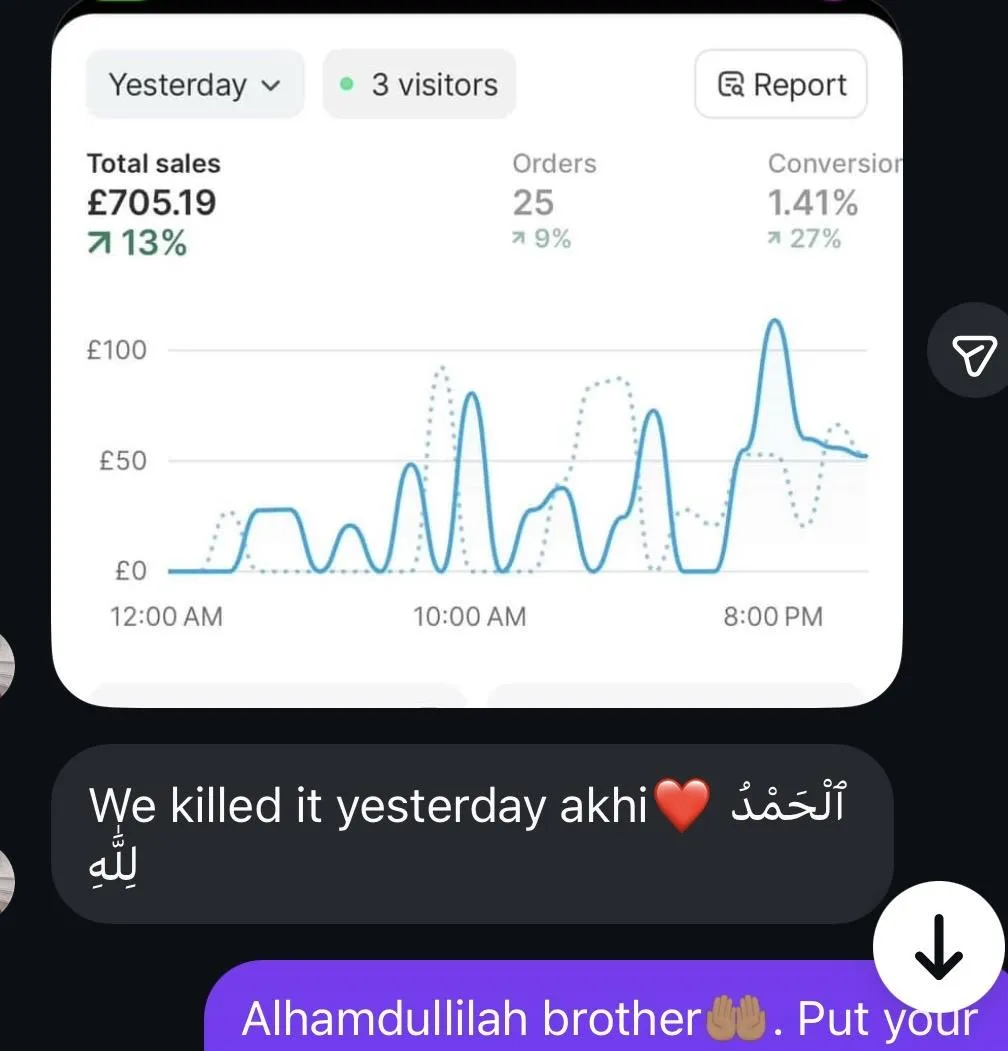1008x1051 pixels.
Task: Jump to latest messages with the down arrow
Action: pos(938,947)
